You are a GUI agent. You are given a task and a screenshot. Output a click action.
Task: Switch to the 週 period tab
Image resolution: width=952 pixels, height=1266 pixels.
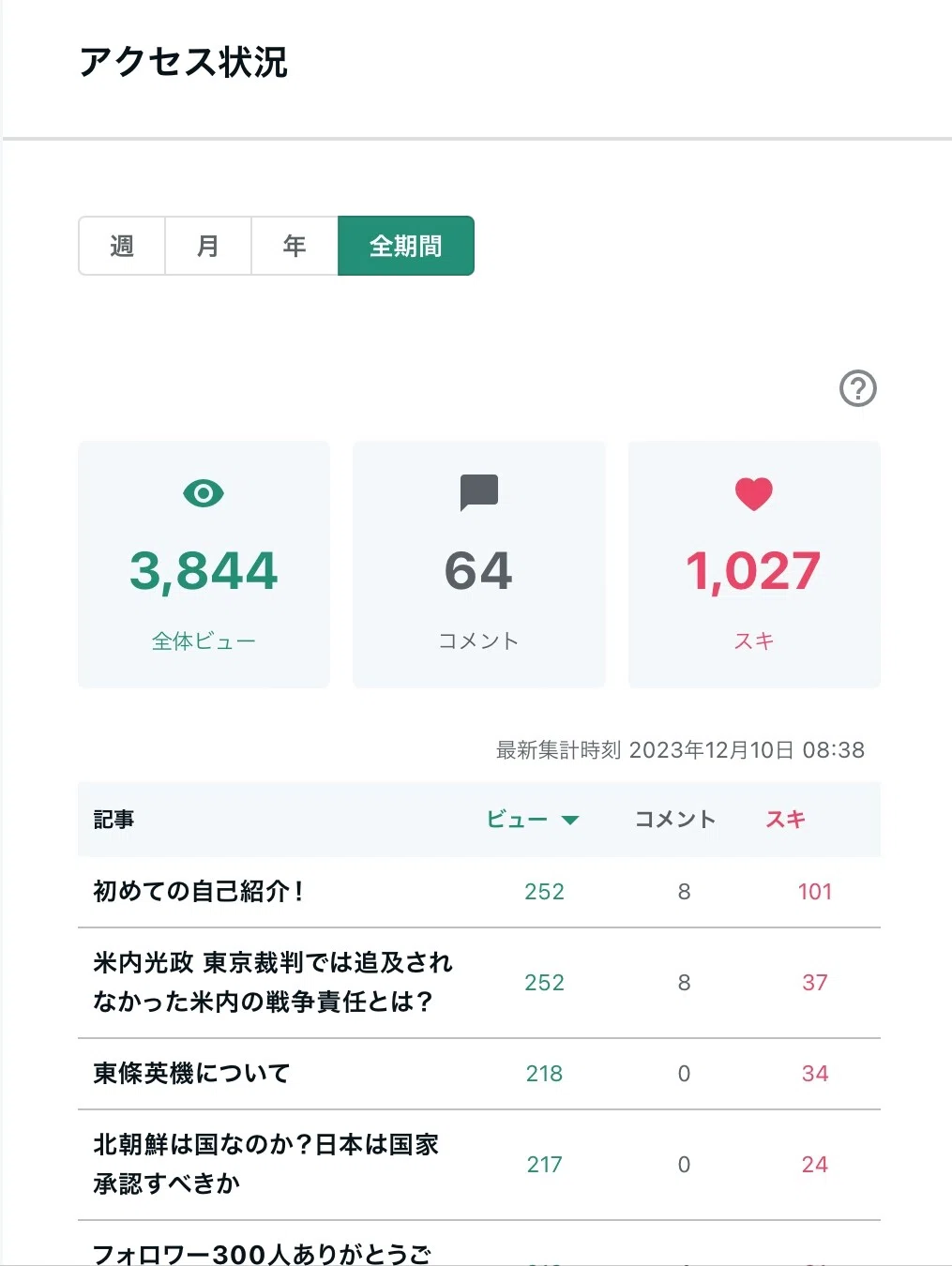pos(122,246)
